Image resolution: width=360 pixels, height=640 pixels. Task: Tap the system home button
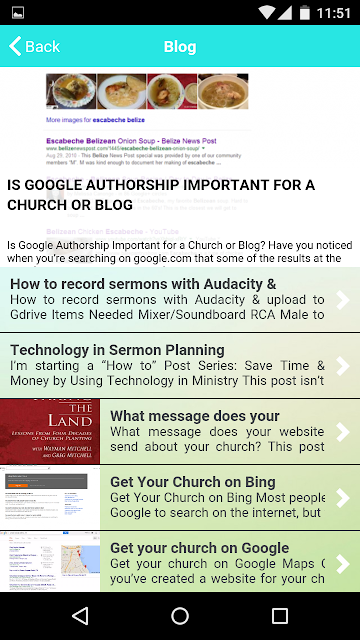180,616
